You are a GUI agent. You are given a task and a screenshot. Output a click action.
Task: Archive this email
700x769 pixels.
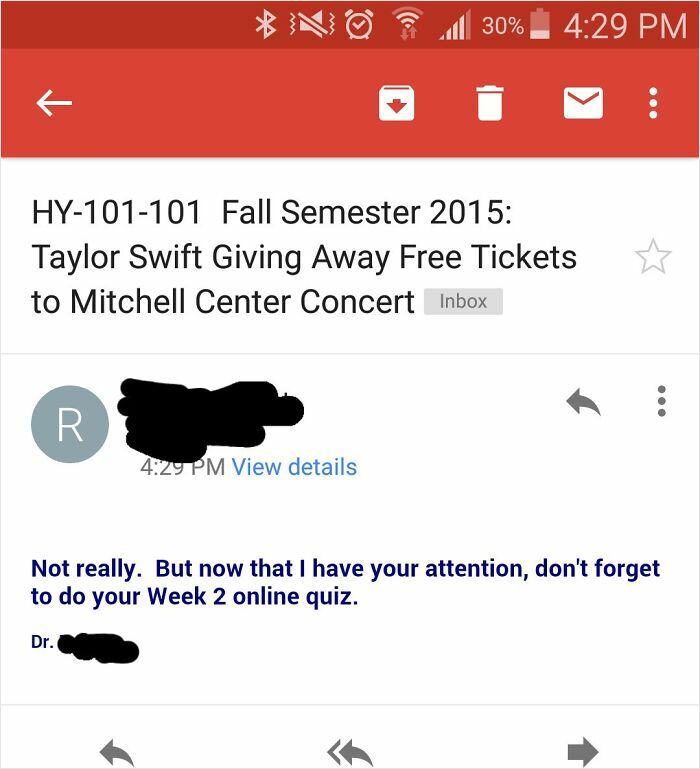pos(396,102)
